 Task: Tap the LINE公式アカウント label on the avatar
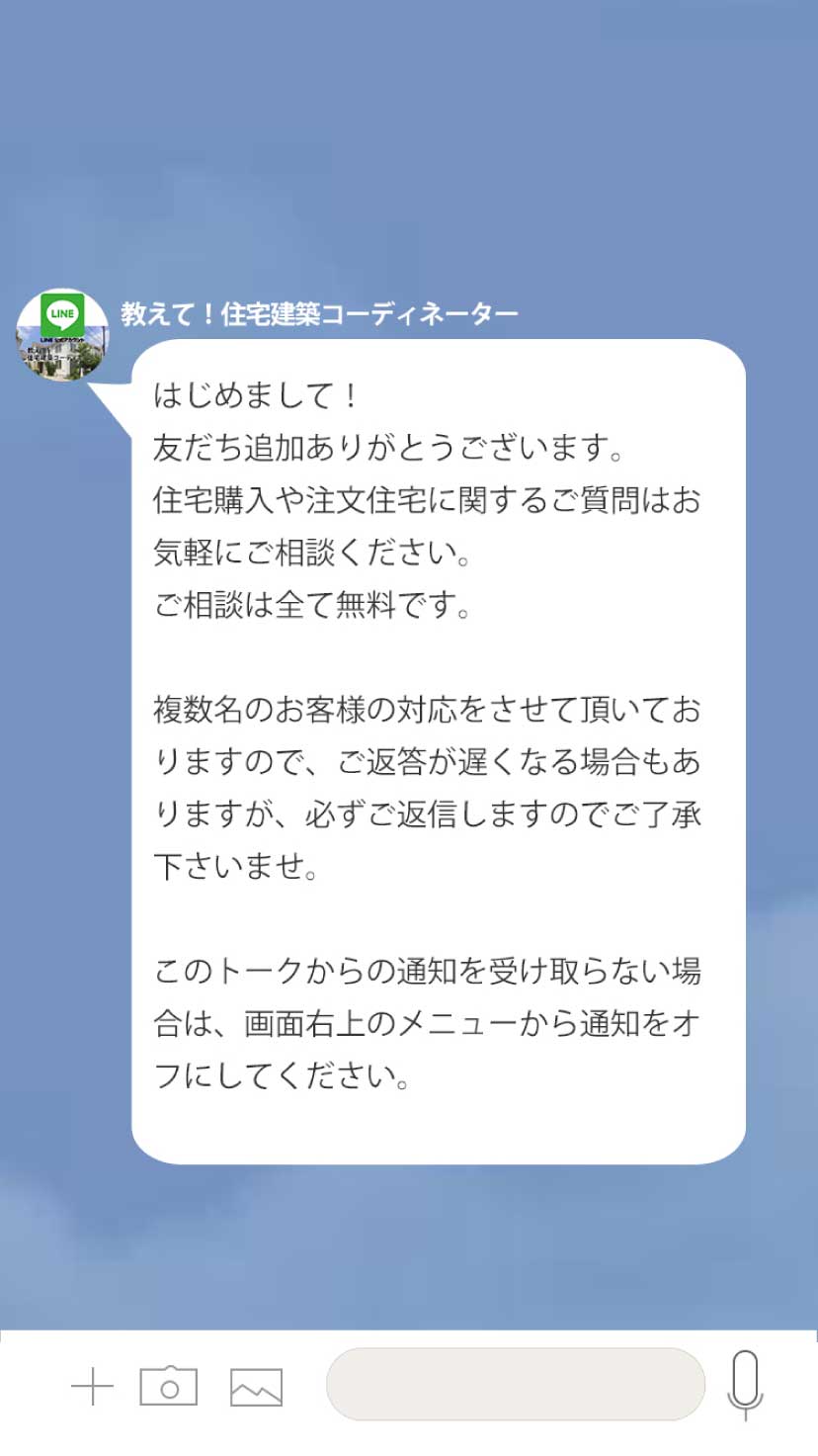(61, 339)
